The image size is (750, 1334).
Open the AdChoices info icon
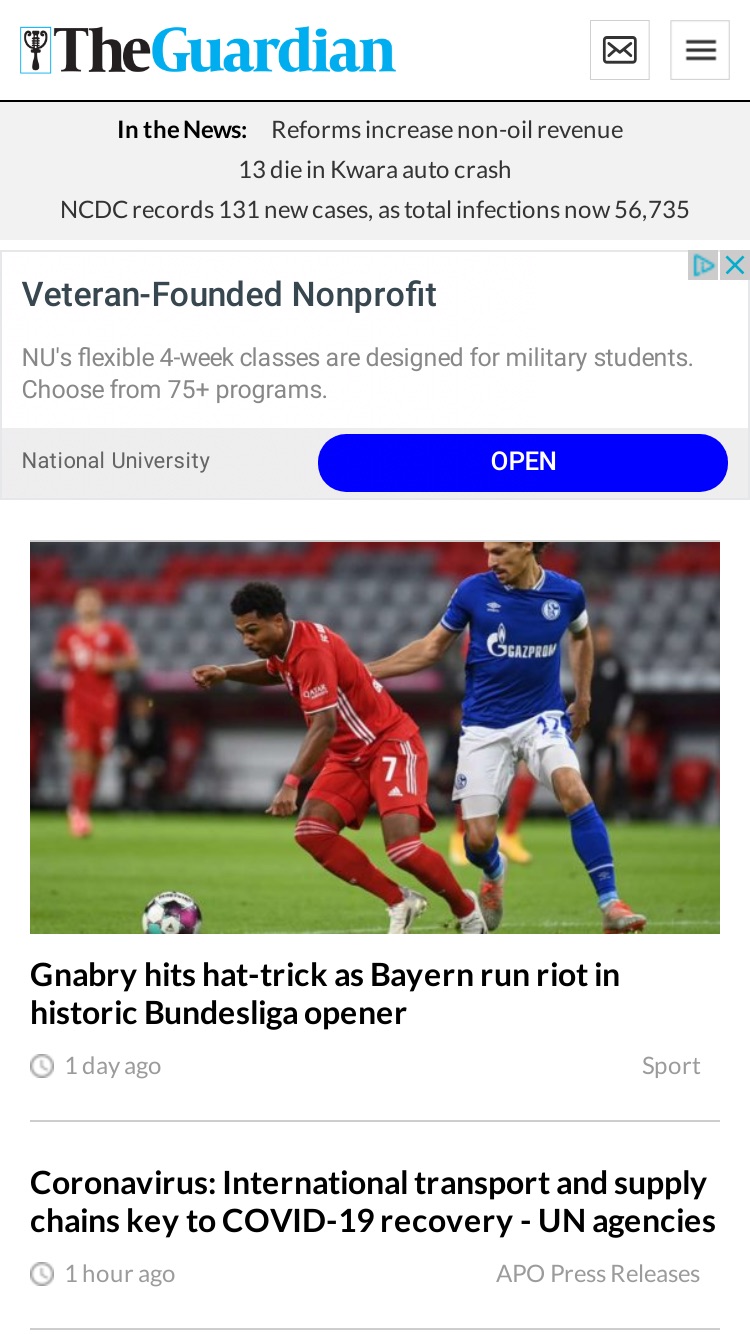point(704,265)
